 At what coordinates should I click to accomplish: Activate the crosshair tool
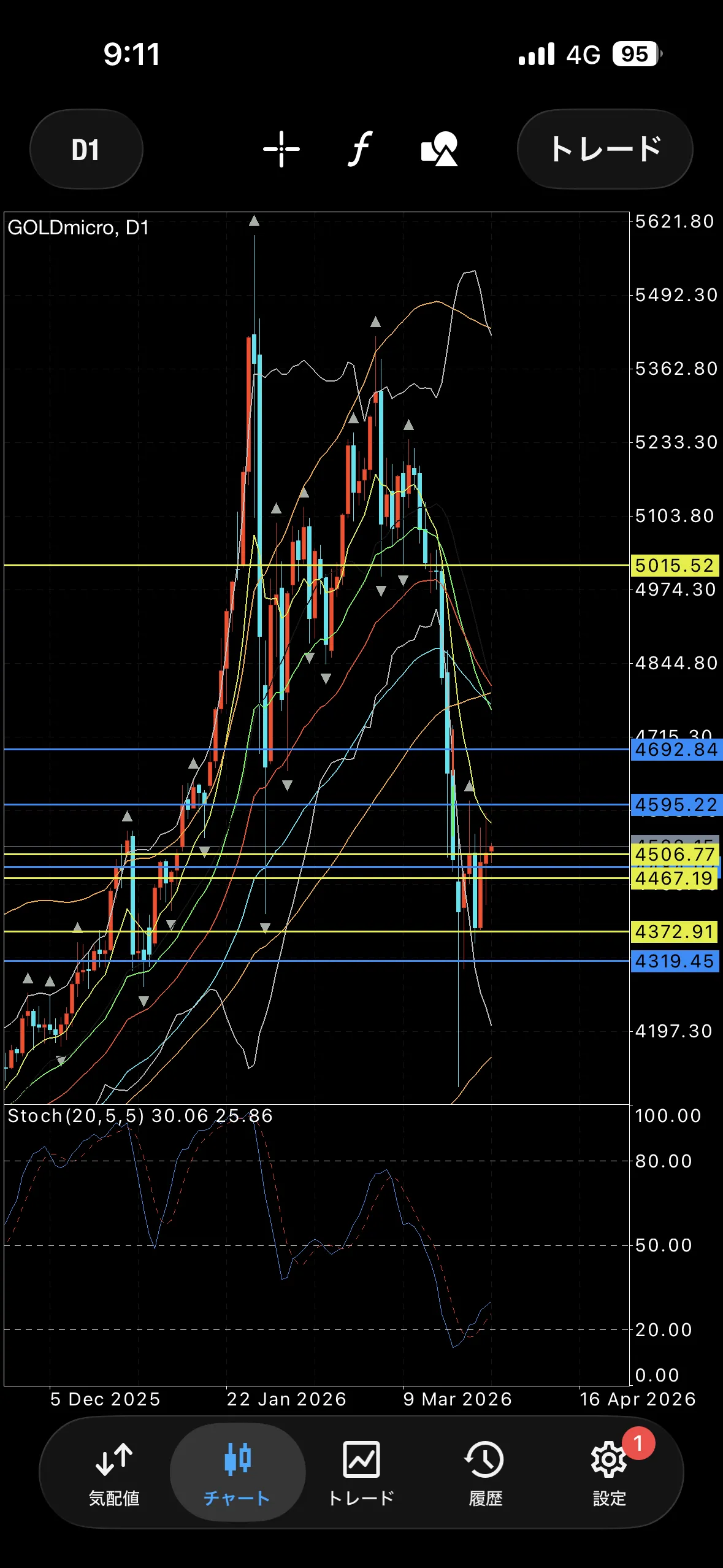tap(281, 149)
